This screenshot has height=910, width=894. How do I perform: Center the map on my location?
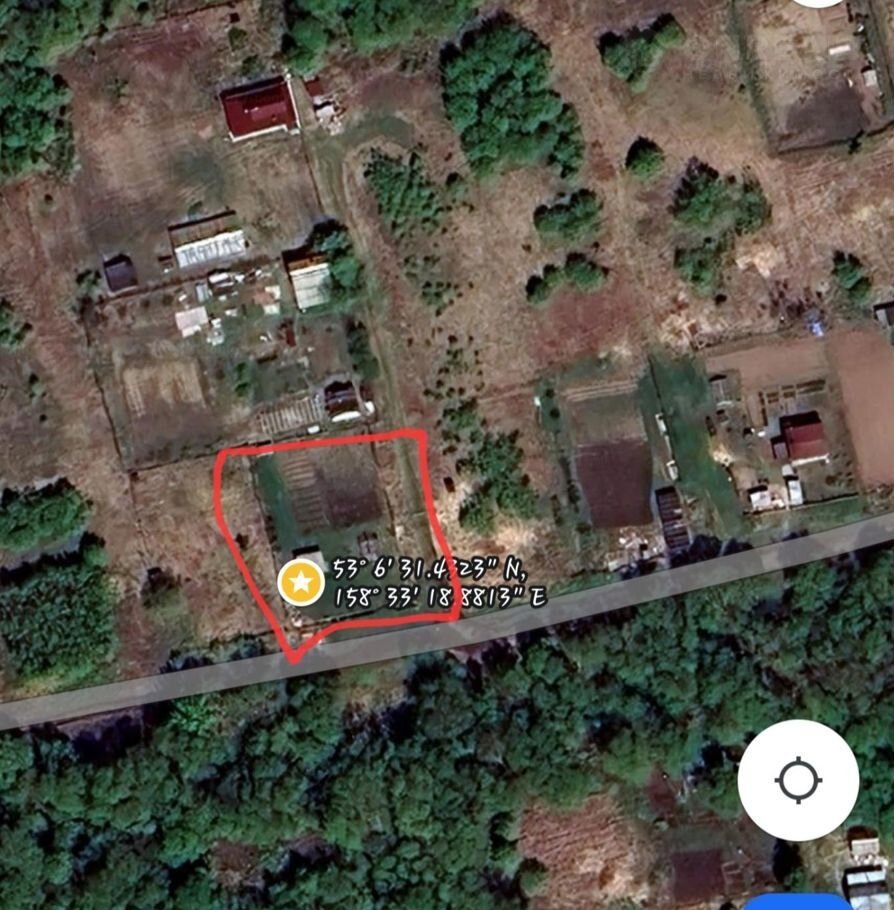[x=798, y=780]
